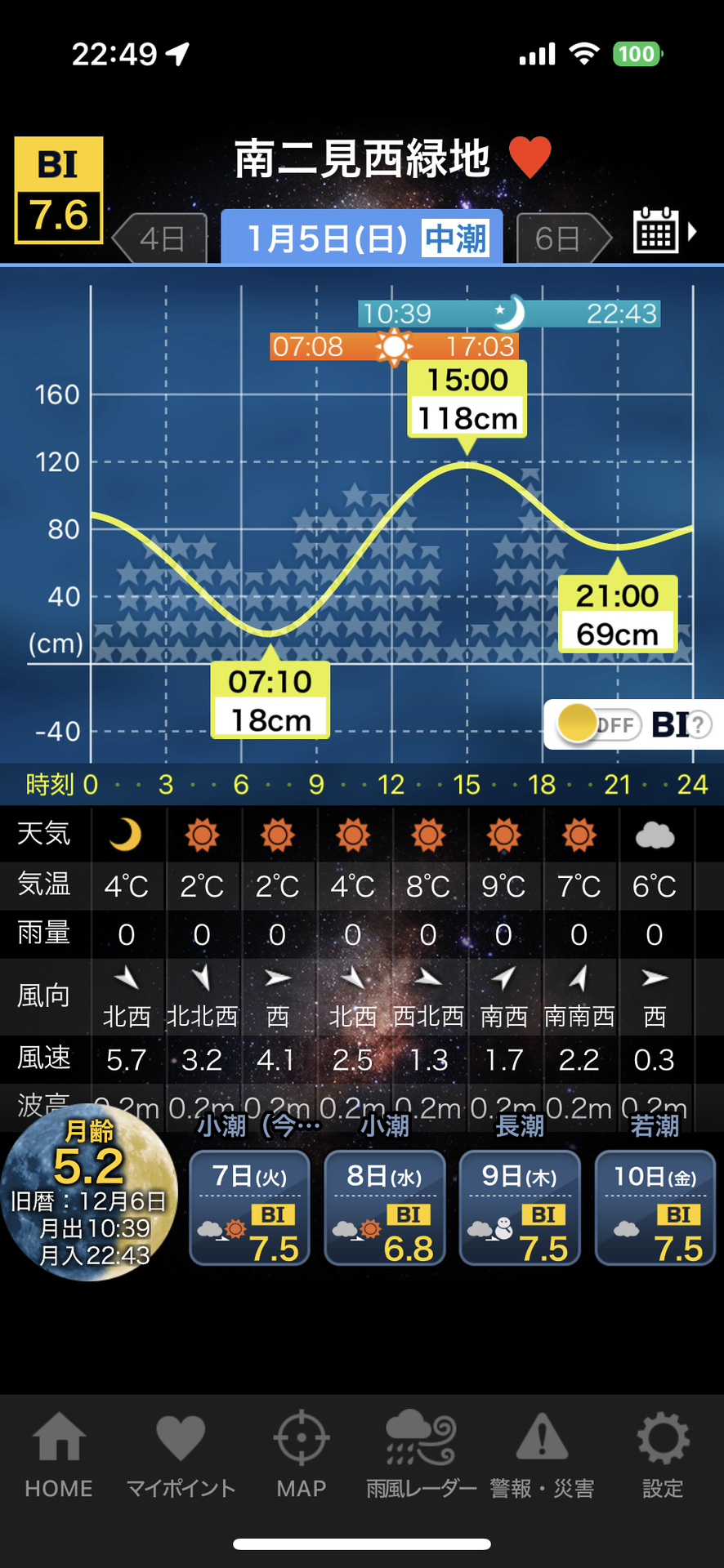Open the BI help question mark
This screenshot has height=1568, width=724.
coord(700,724)
